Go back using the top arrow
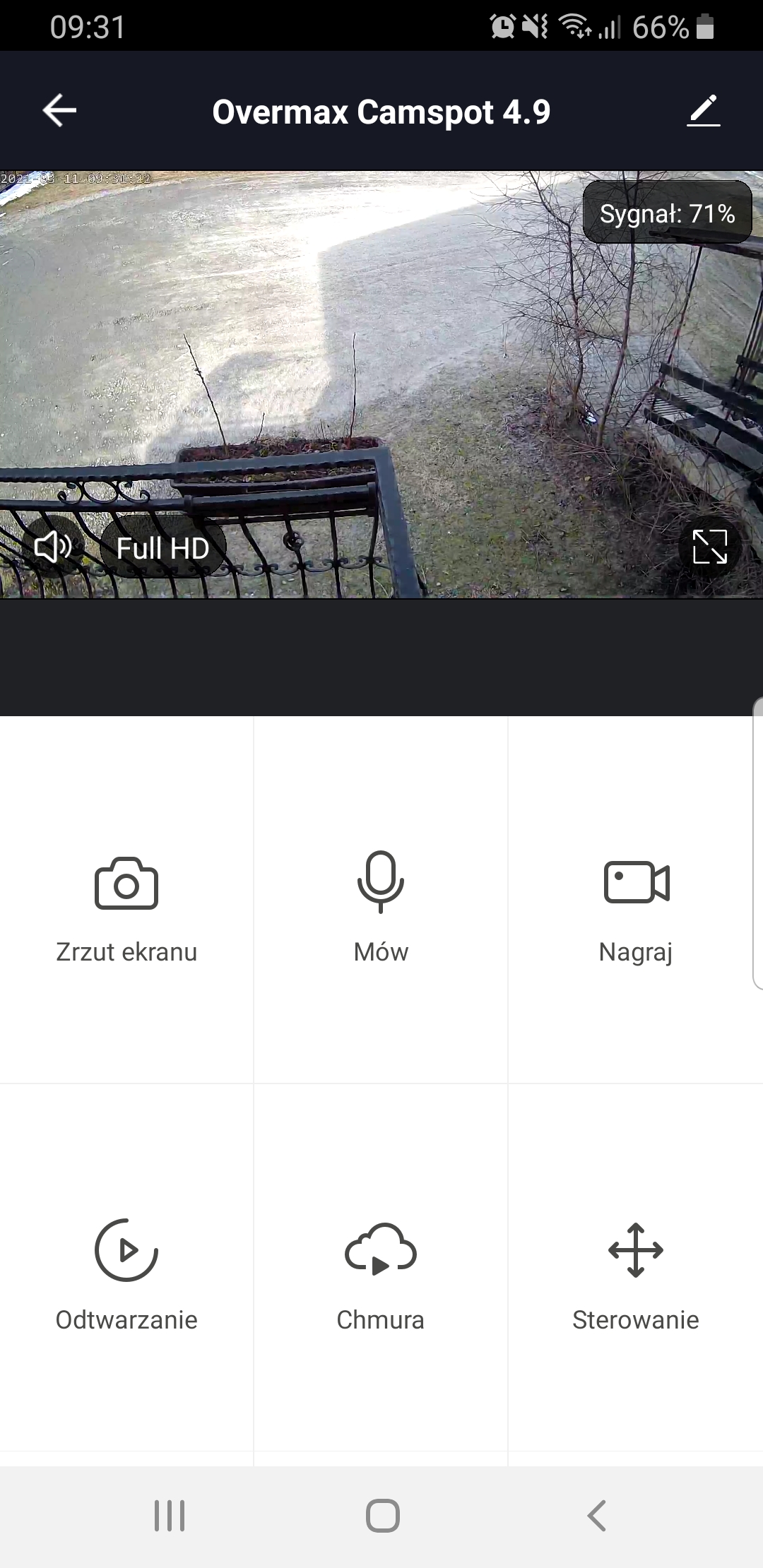This screenshot has height=1568, width=763. click(59, 111)
